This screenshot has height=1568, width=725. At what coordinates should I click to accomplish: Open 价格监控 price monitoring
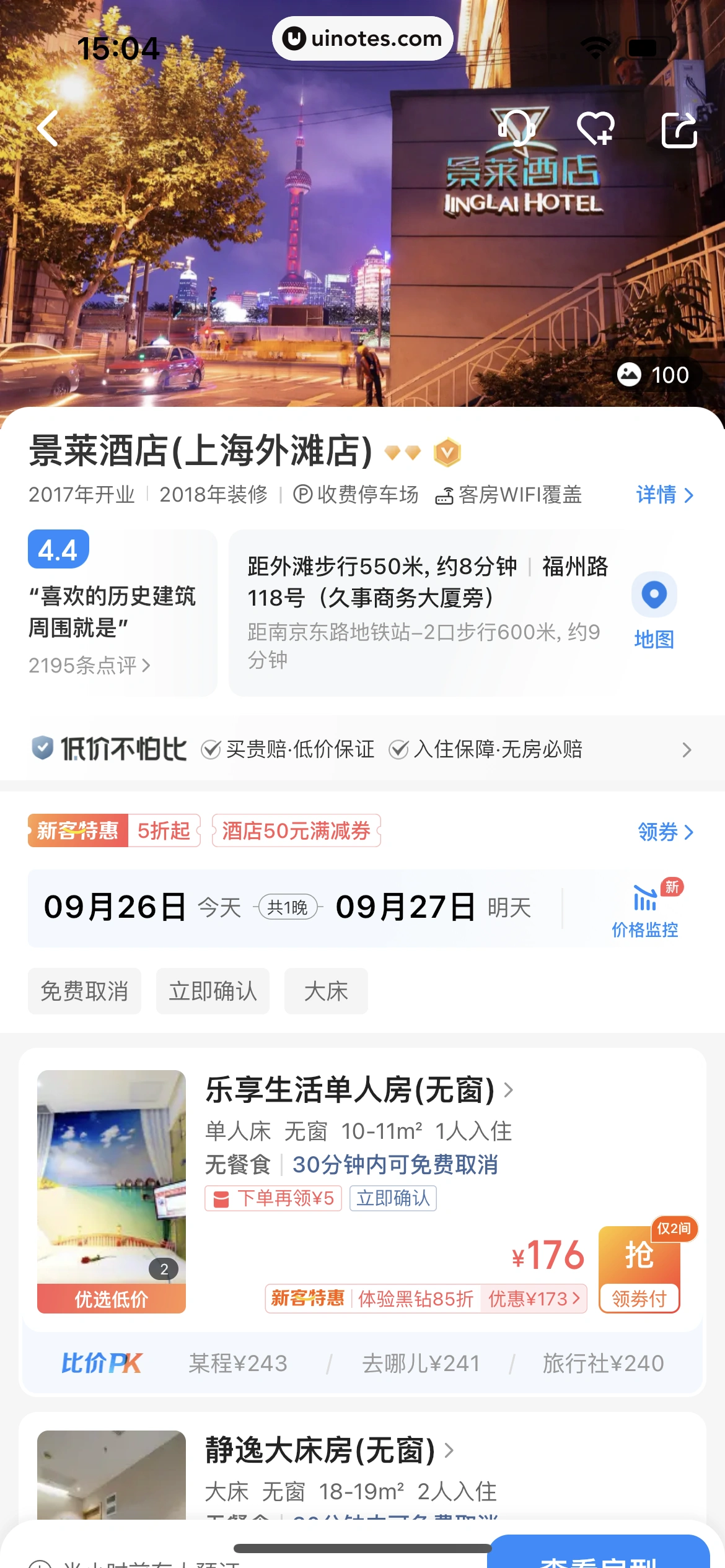[645, 909]
